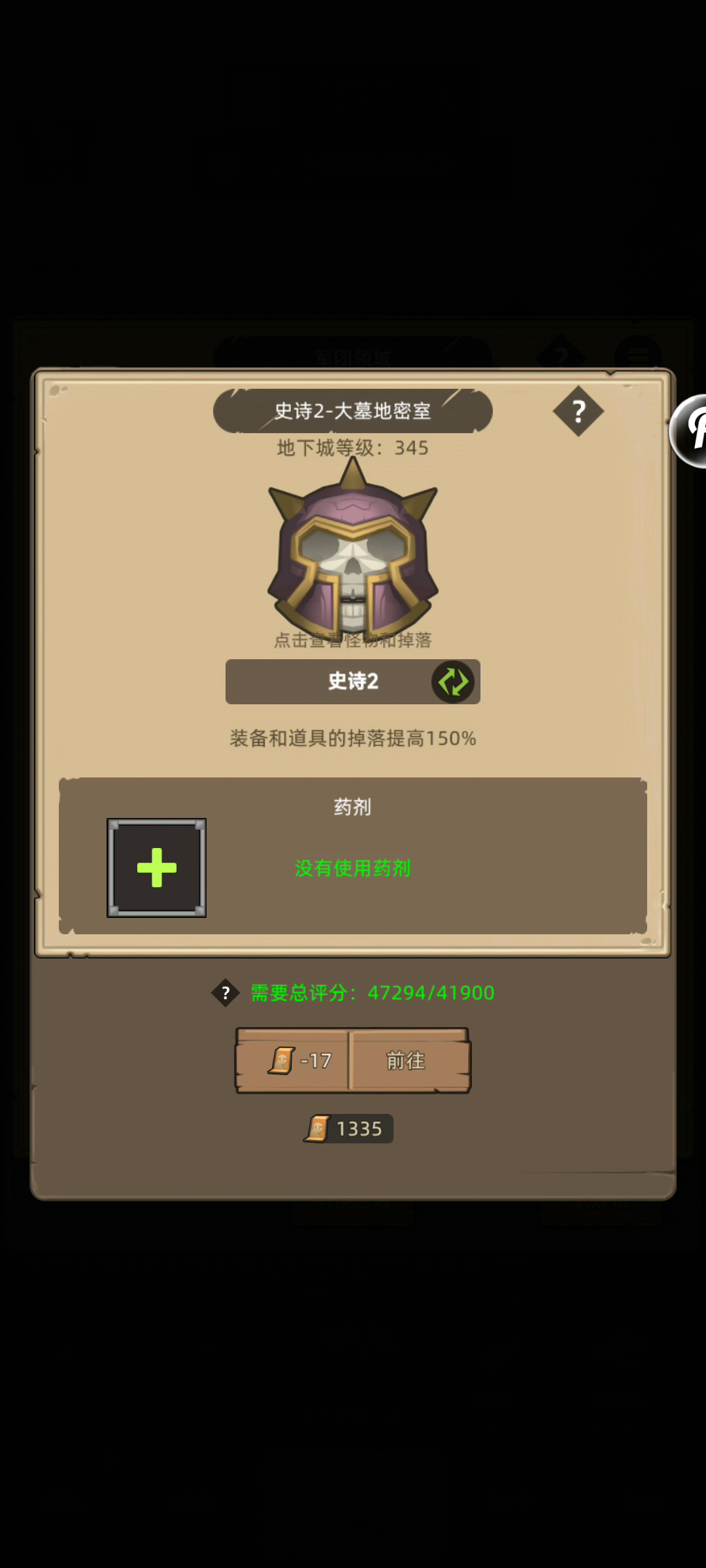The width and height of the screenshot is (706, 1568).
Task: Tap the floating P bubble at screen edge
Action: coord(690,431)
